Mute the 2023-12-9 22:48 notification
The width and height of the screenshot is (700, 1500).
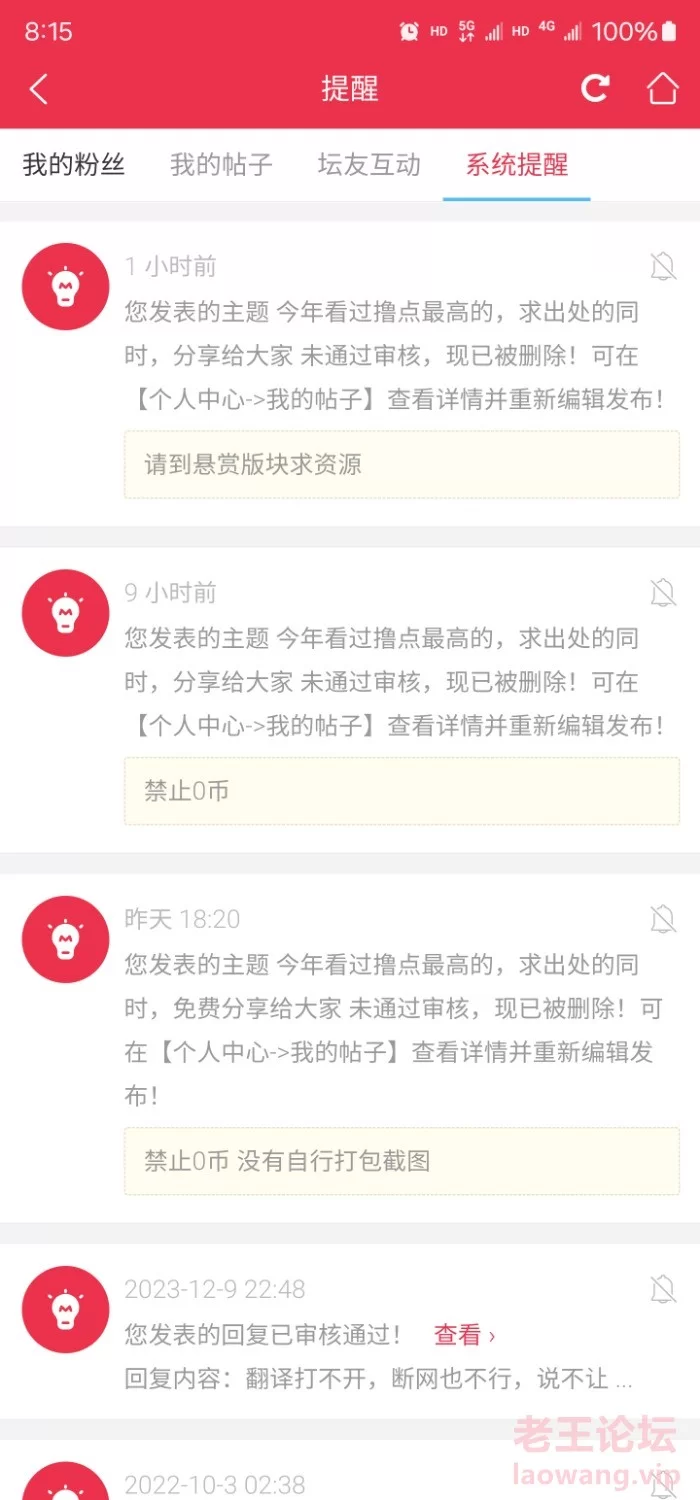662,1289
